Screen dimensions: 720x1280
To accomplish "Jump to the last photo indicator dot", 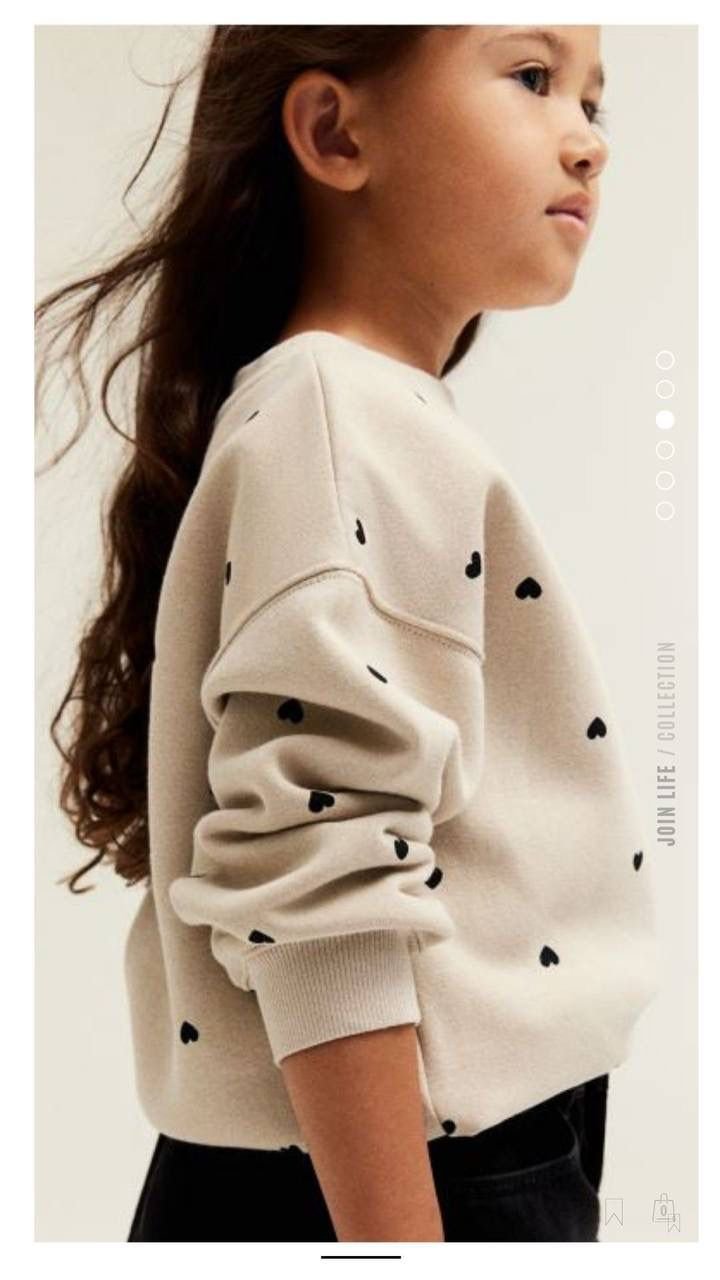I will tap(665, 511).
